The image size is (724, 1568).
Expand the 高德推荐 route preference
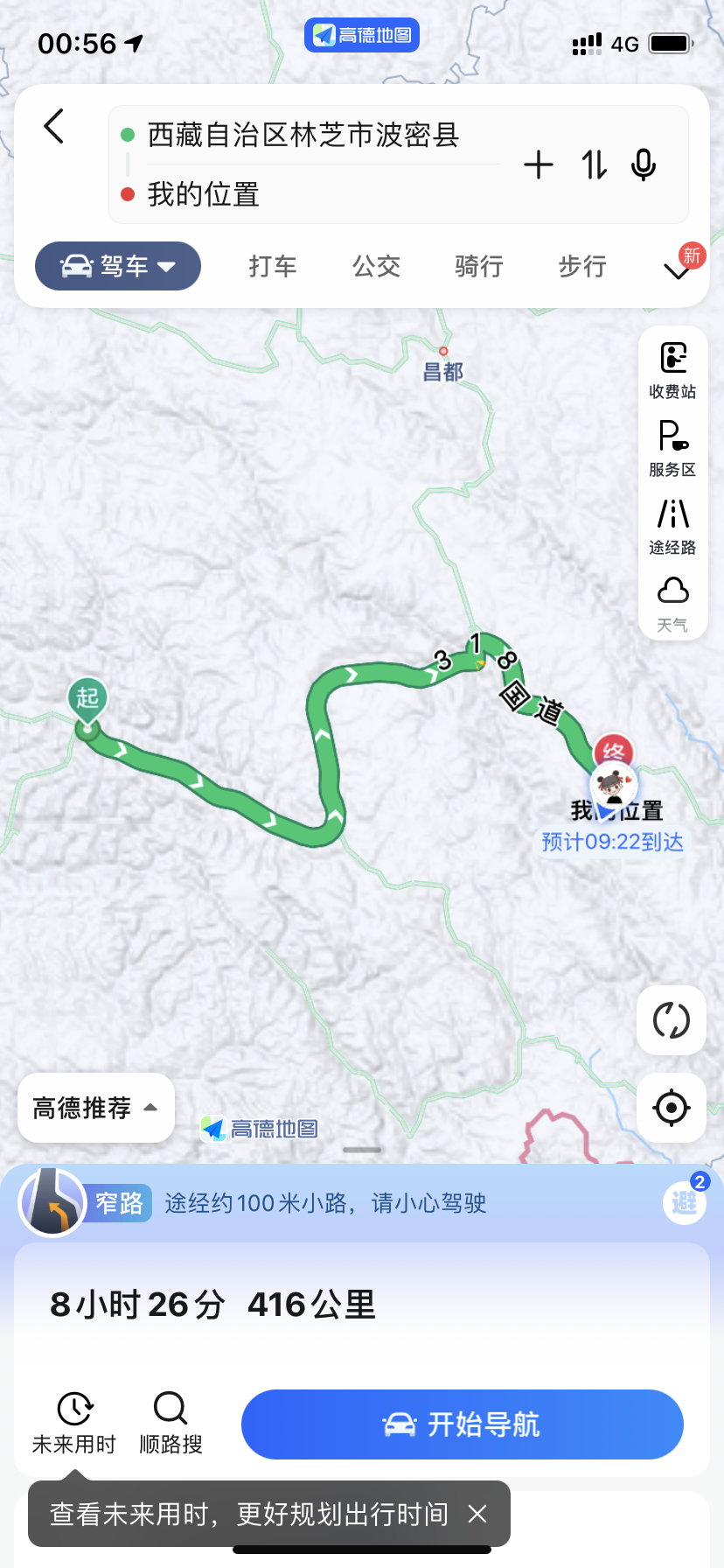coord(96,1108)
